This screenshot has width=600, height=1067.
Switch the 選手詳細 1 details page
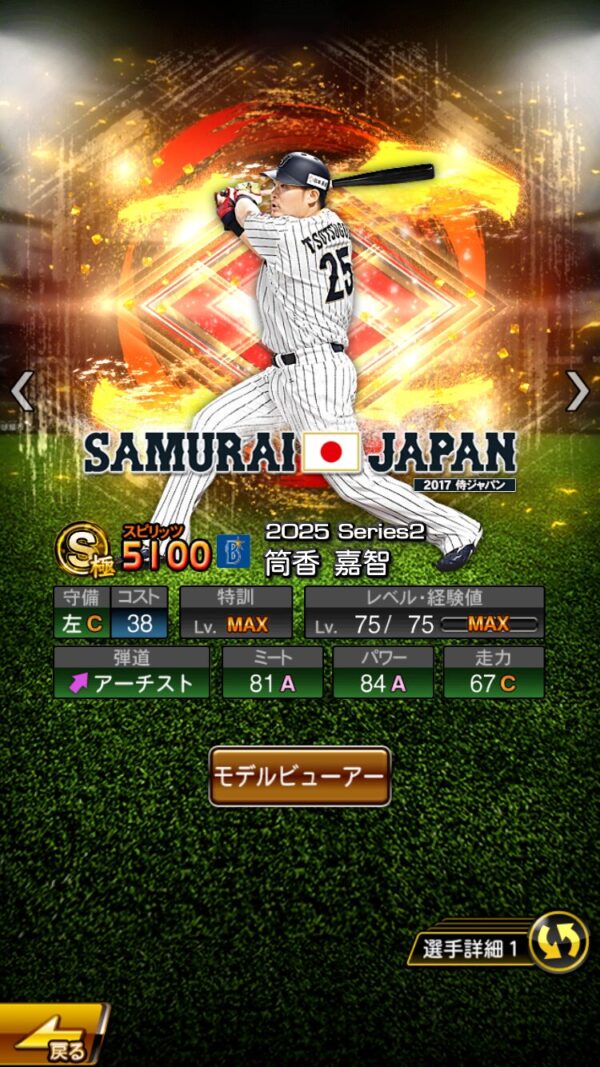[557, 941]
